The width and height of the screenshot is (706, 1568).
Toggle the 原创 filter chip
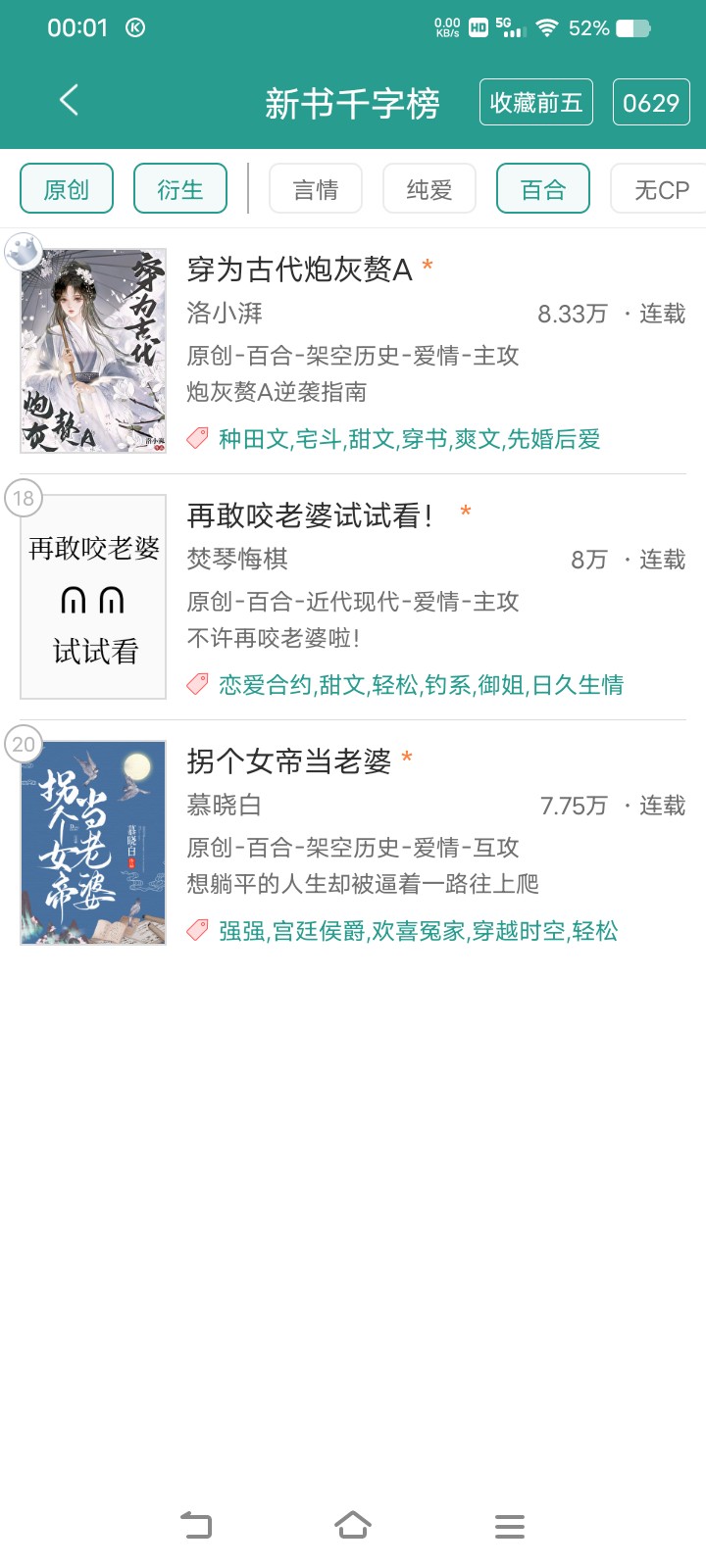click(67, 189)
